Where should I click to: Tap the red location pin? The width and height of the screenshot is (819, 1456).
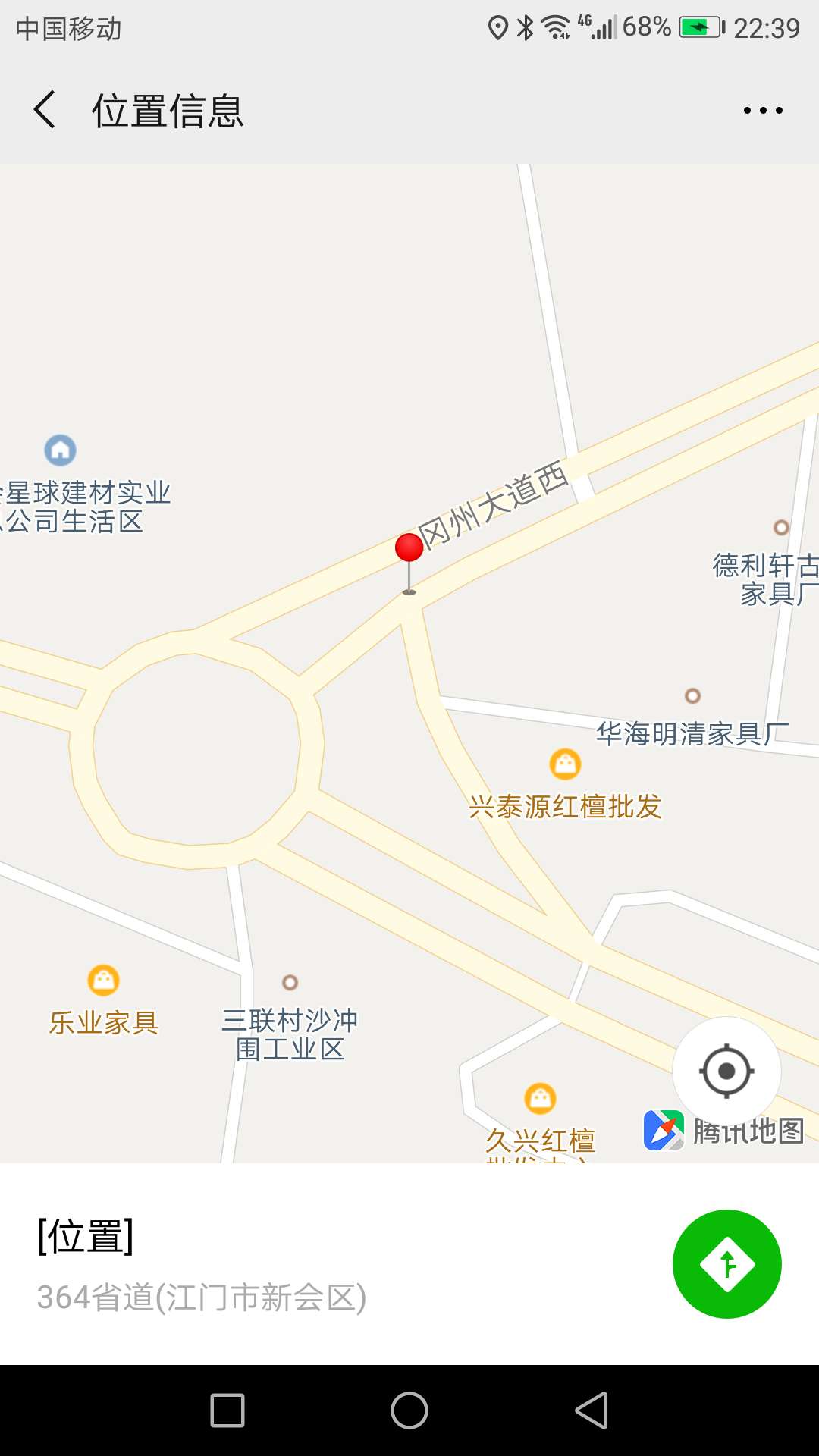[409, 548]
